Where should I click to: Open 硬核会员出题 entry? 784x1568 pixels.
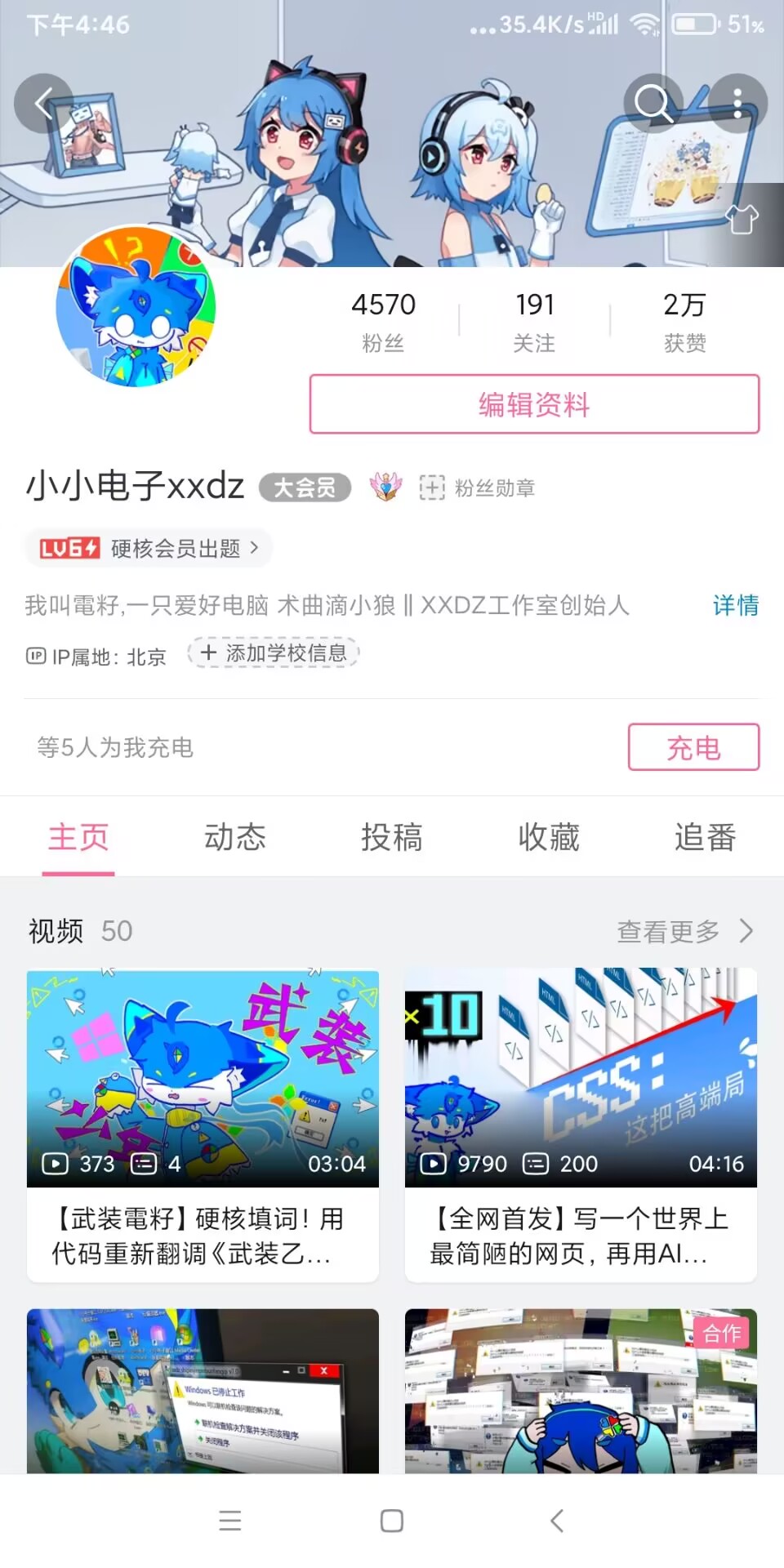coord(149,548)
